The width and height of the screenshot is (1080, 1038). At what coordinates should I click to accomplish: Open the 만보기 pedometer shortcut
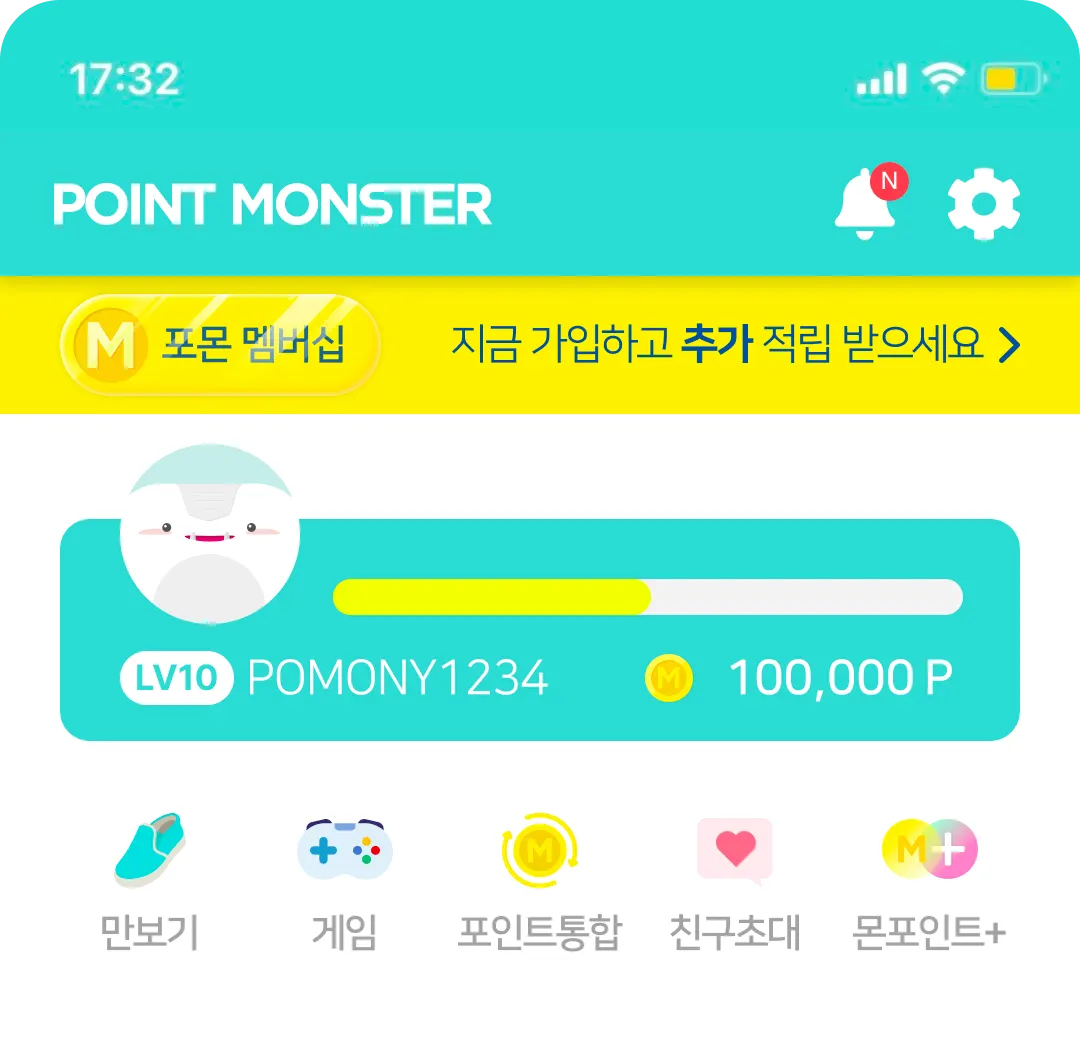click(x=150, y=880)
